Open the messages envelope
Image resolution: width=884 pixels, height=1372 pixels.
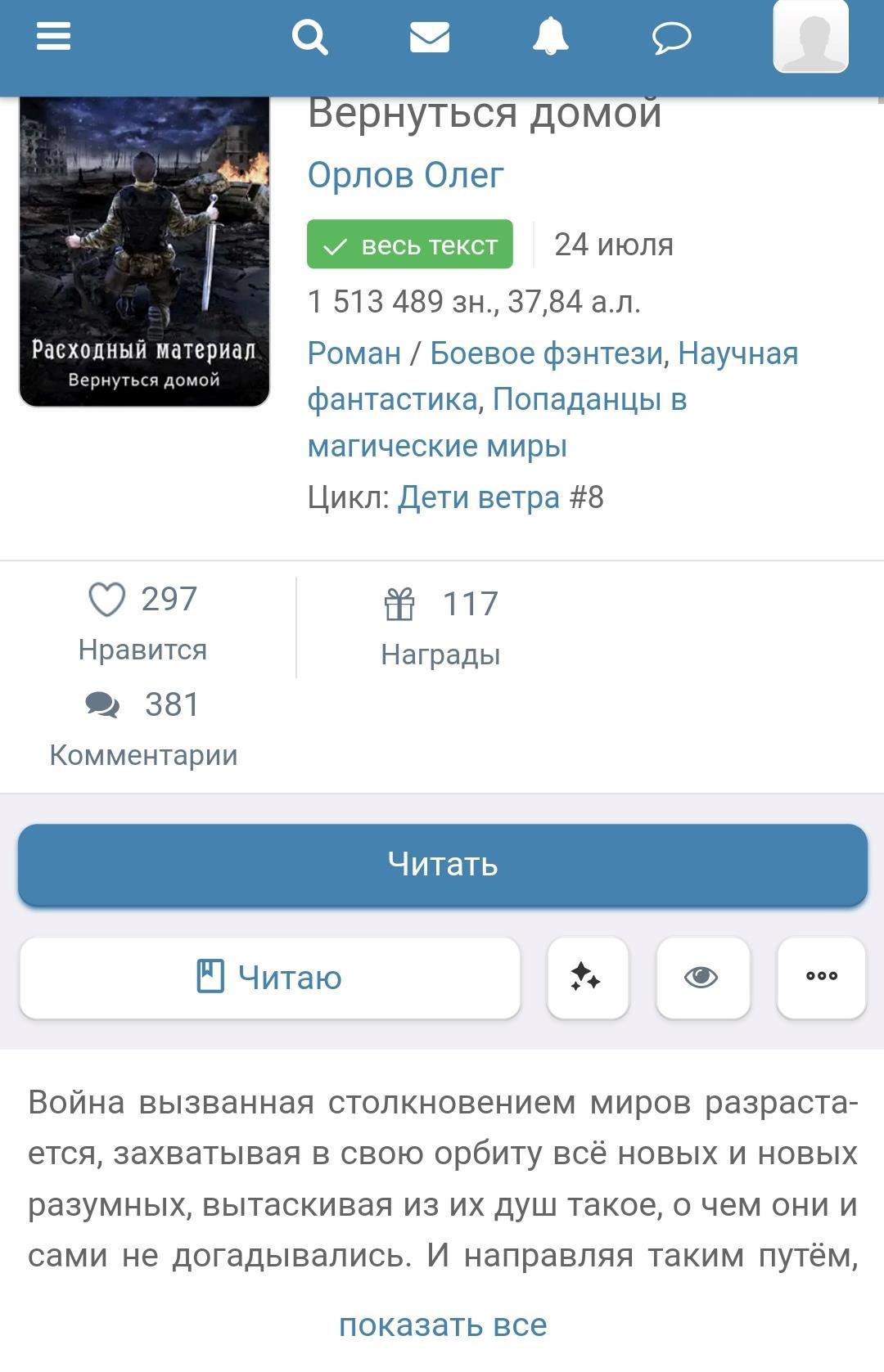coord(429,37)
